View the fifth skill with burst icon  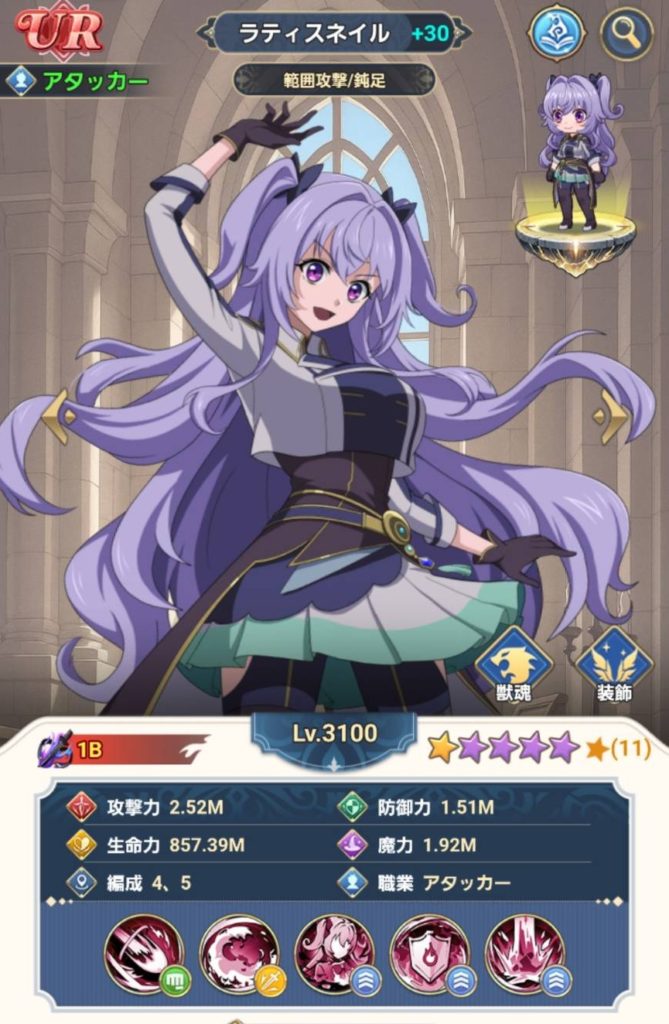(x=524, y=953)
